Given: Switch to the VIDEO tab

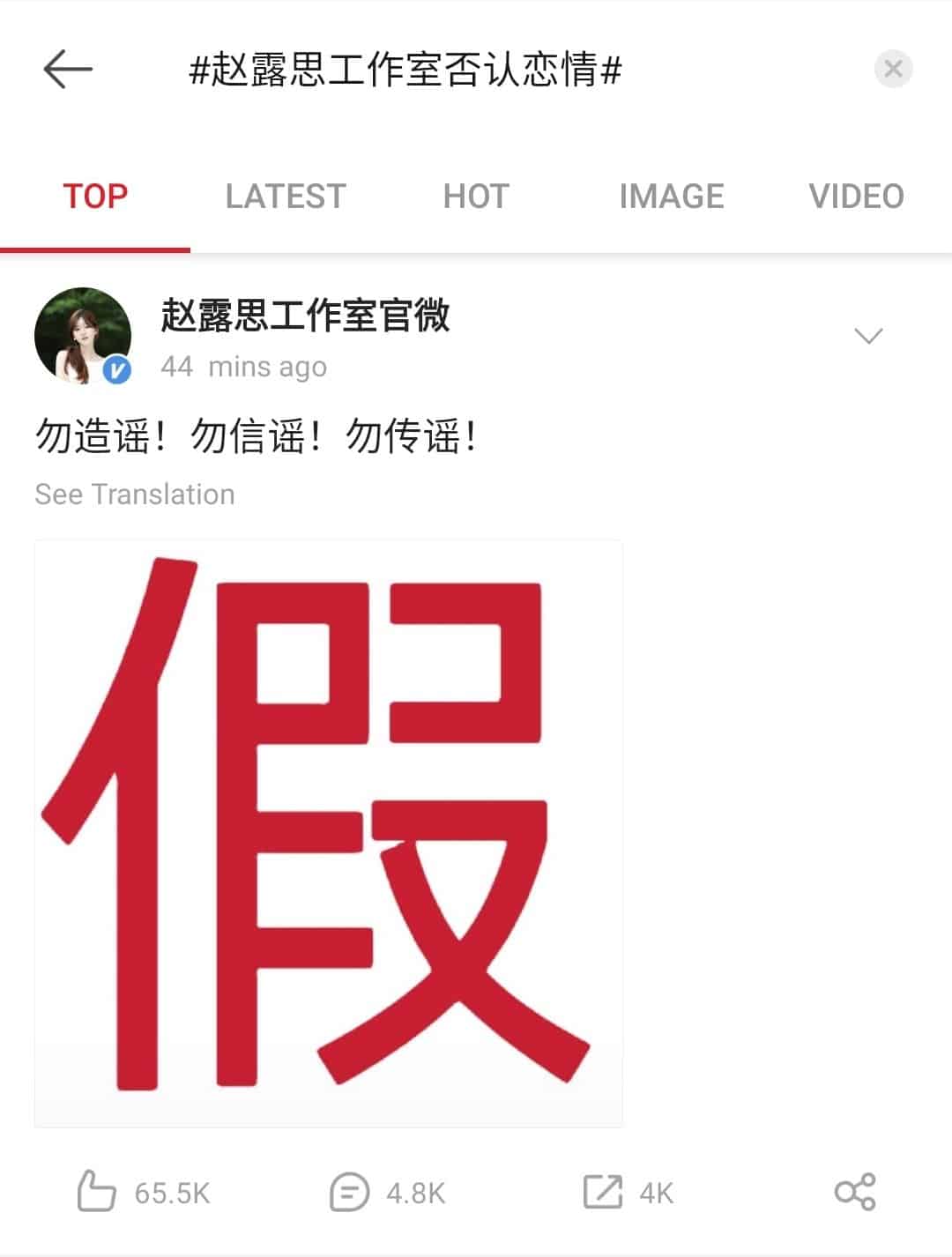Looking at the screenshot, I should click(x=856, y=197).
